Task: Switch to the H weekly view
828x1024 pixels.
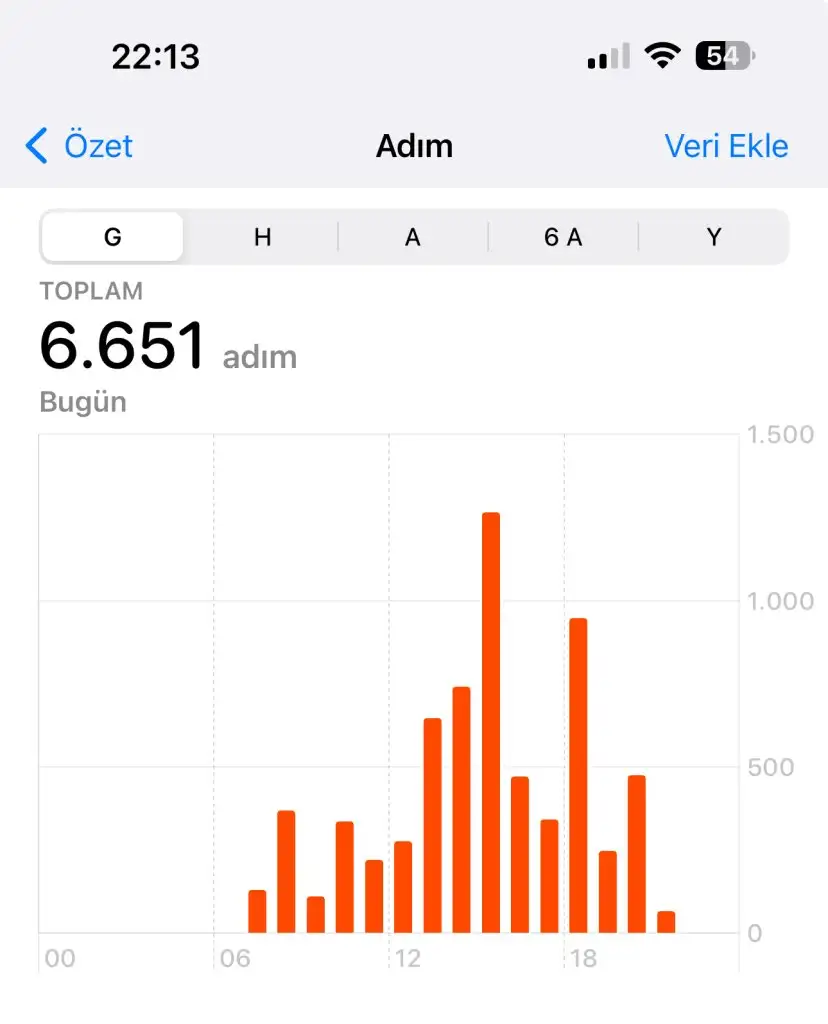Action: point(262,237)
